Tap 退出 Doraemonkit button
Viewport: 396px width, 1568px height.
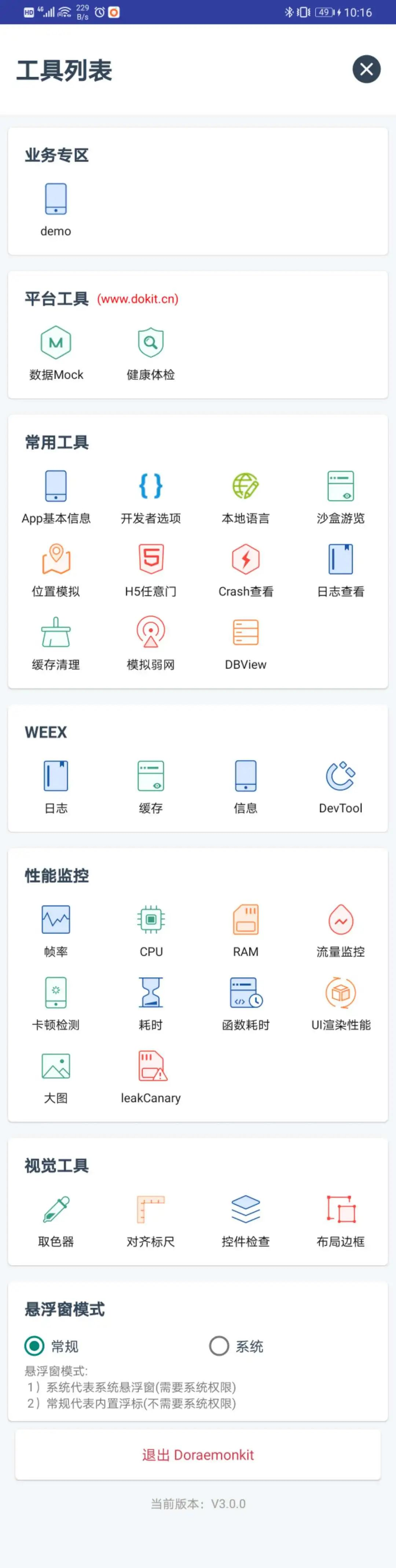[x=198, y=1455]
